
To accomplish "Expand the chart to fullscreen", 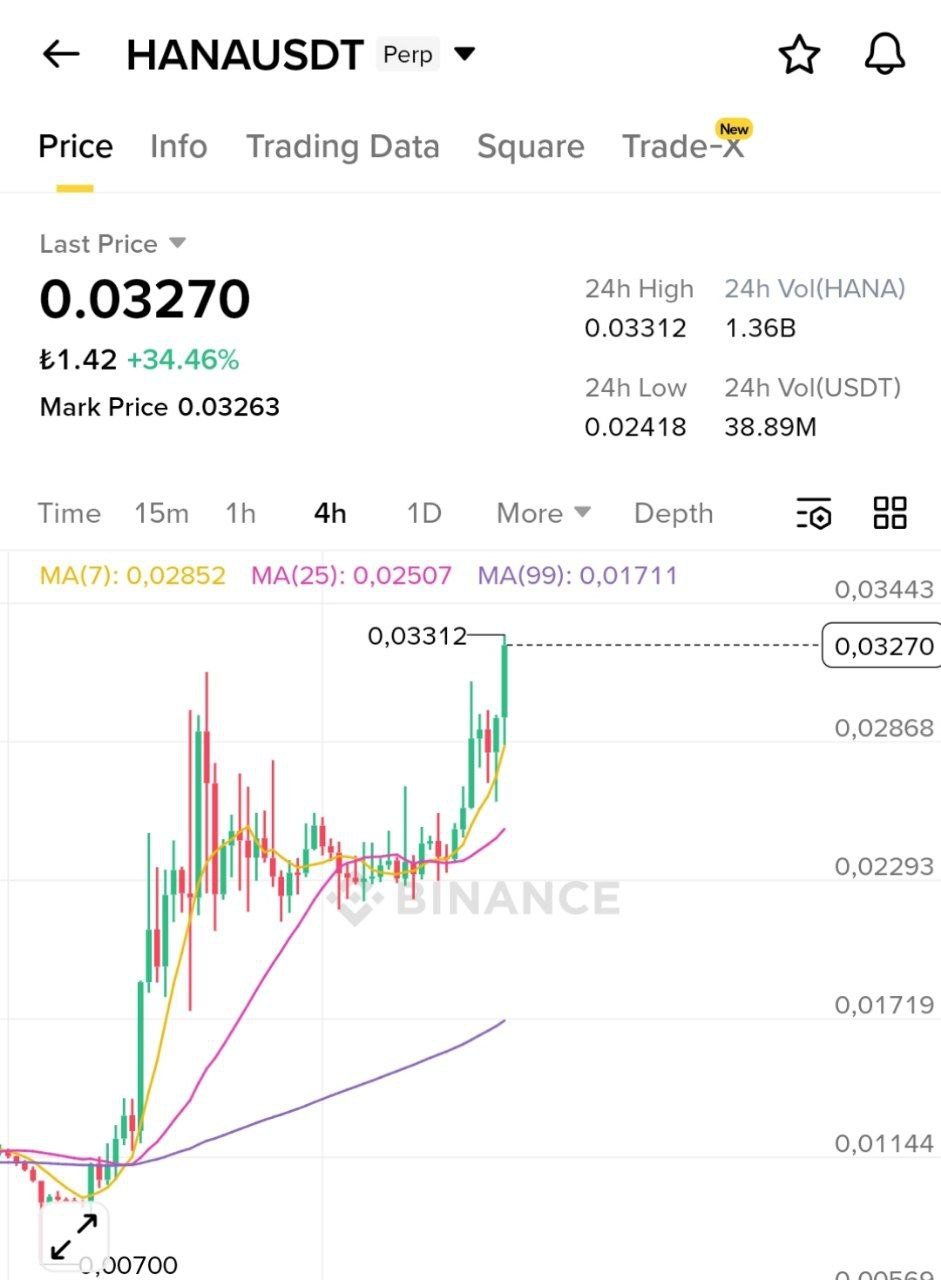I will (74, 1237).
